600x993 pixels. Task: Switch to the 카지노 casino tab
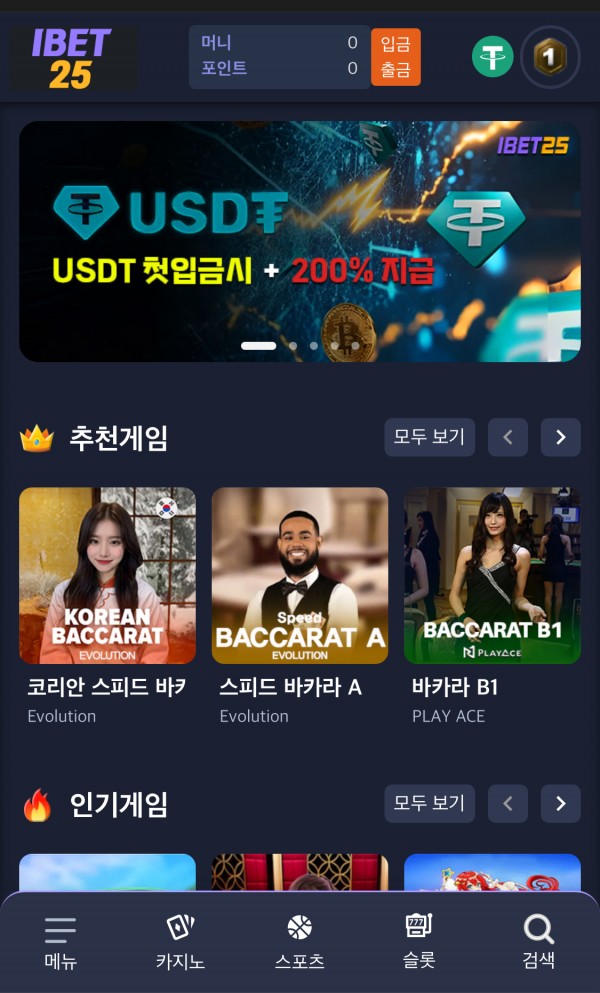(180, 942)
